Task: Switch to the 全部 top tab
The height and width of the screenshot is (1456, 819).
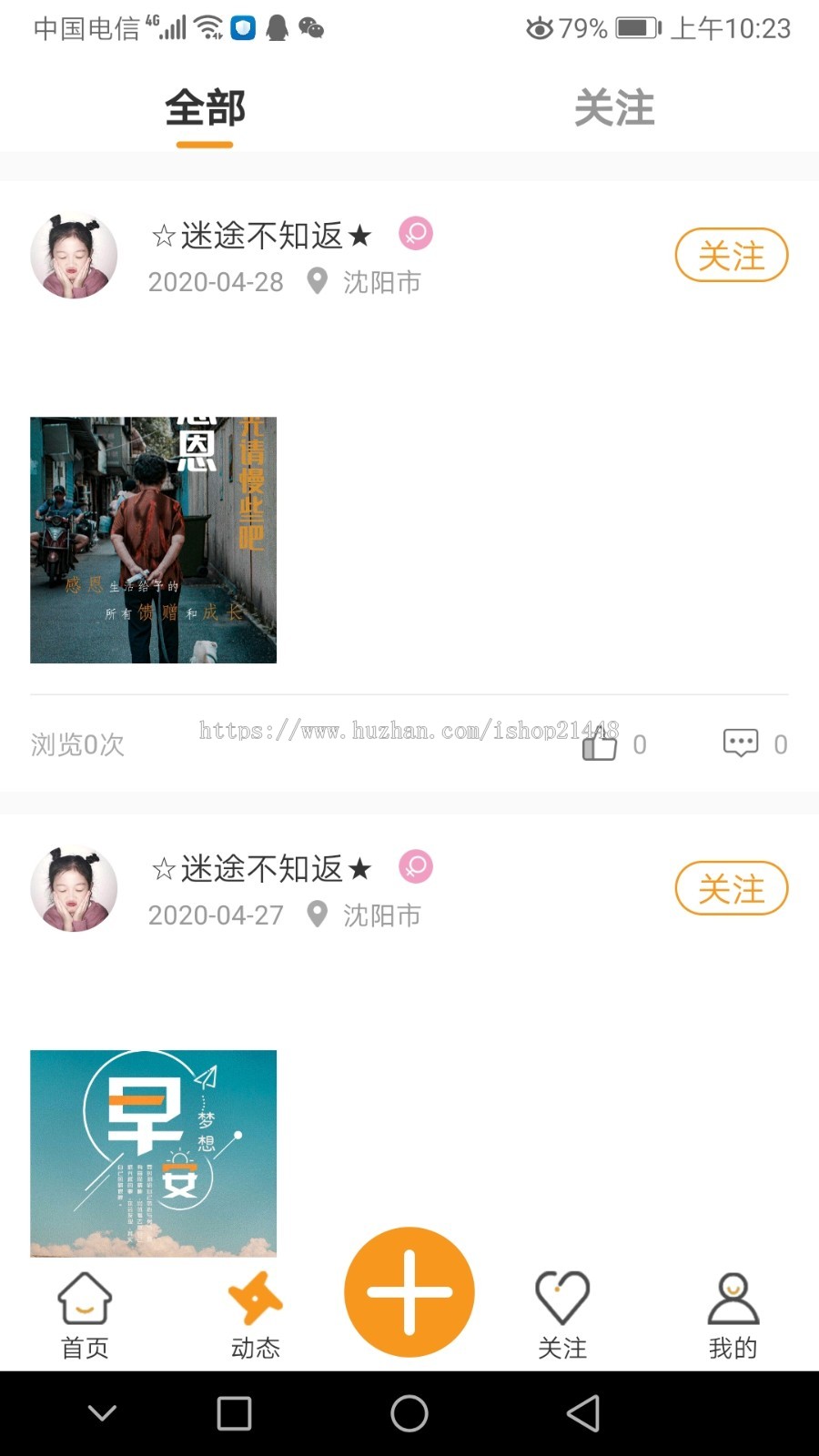Action: (205, 110)
